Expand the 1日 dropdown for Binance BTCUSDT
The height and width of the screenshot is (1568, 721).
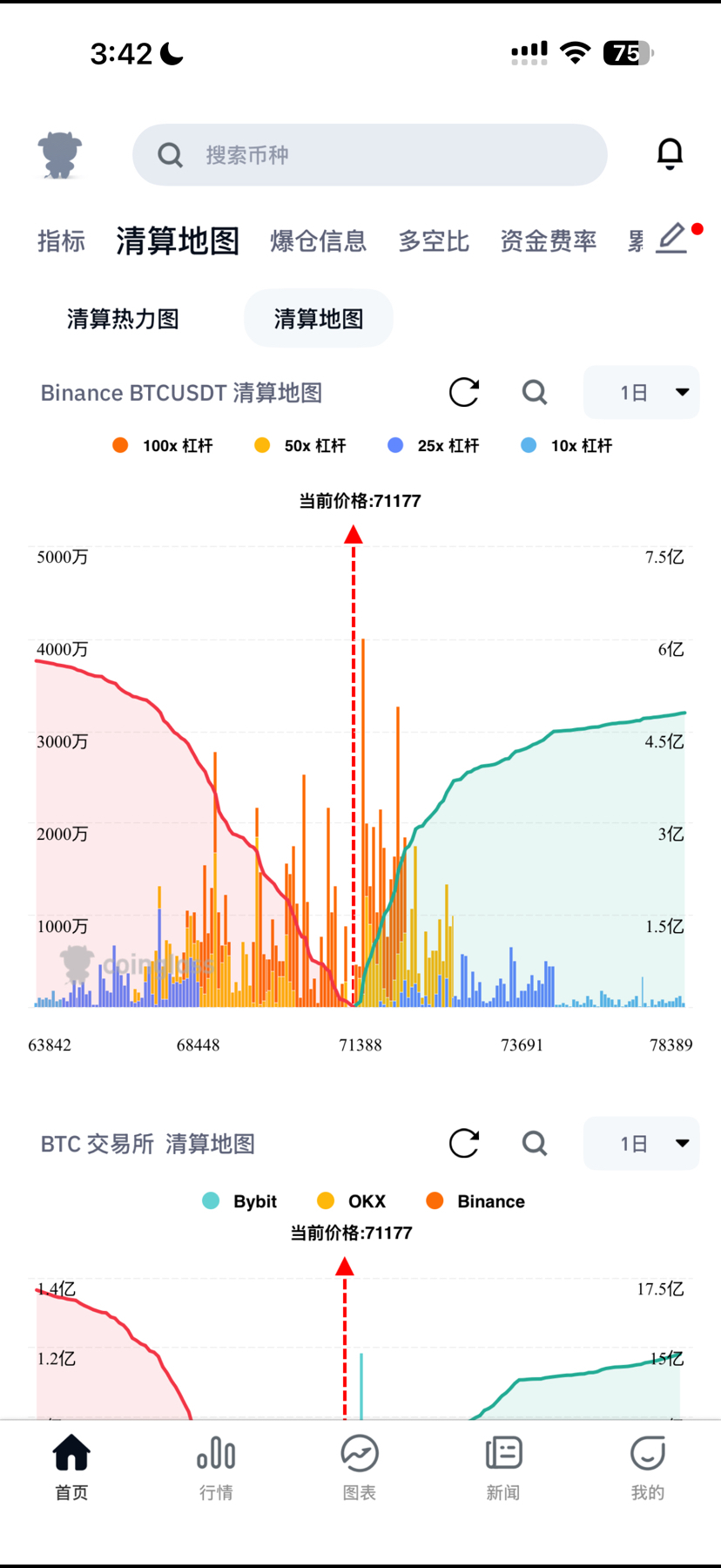coord(642,393)
